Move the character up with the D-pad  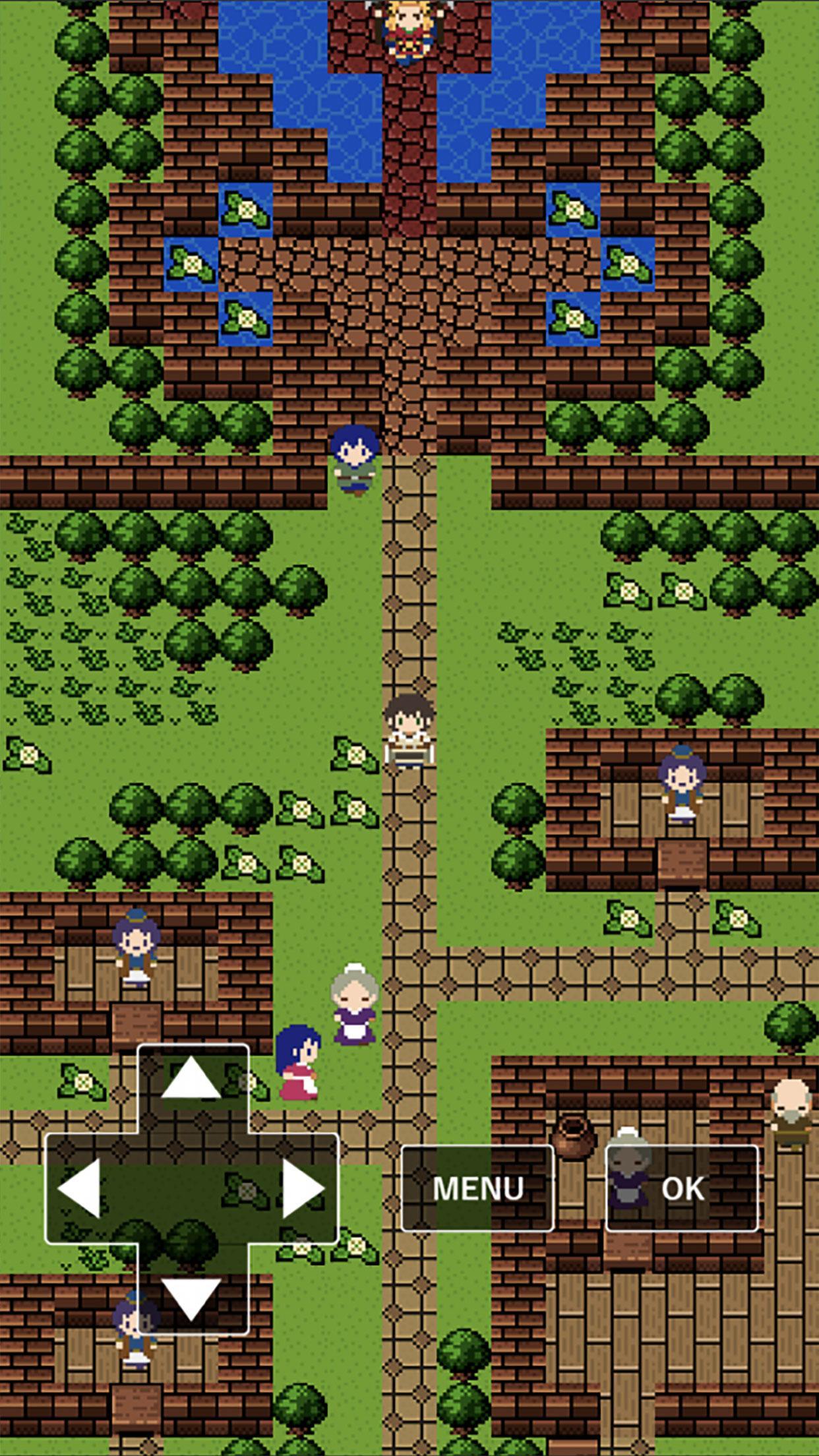pyautogui.click(x=191, y=1077)
